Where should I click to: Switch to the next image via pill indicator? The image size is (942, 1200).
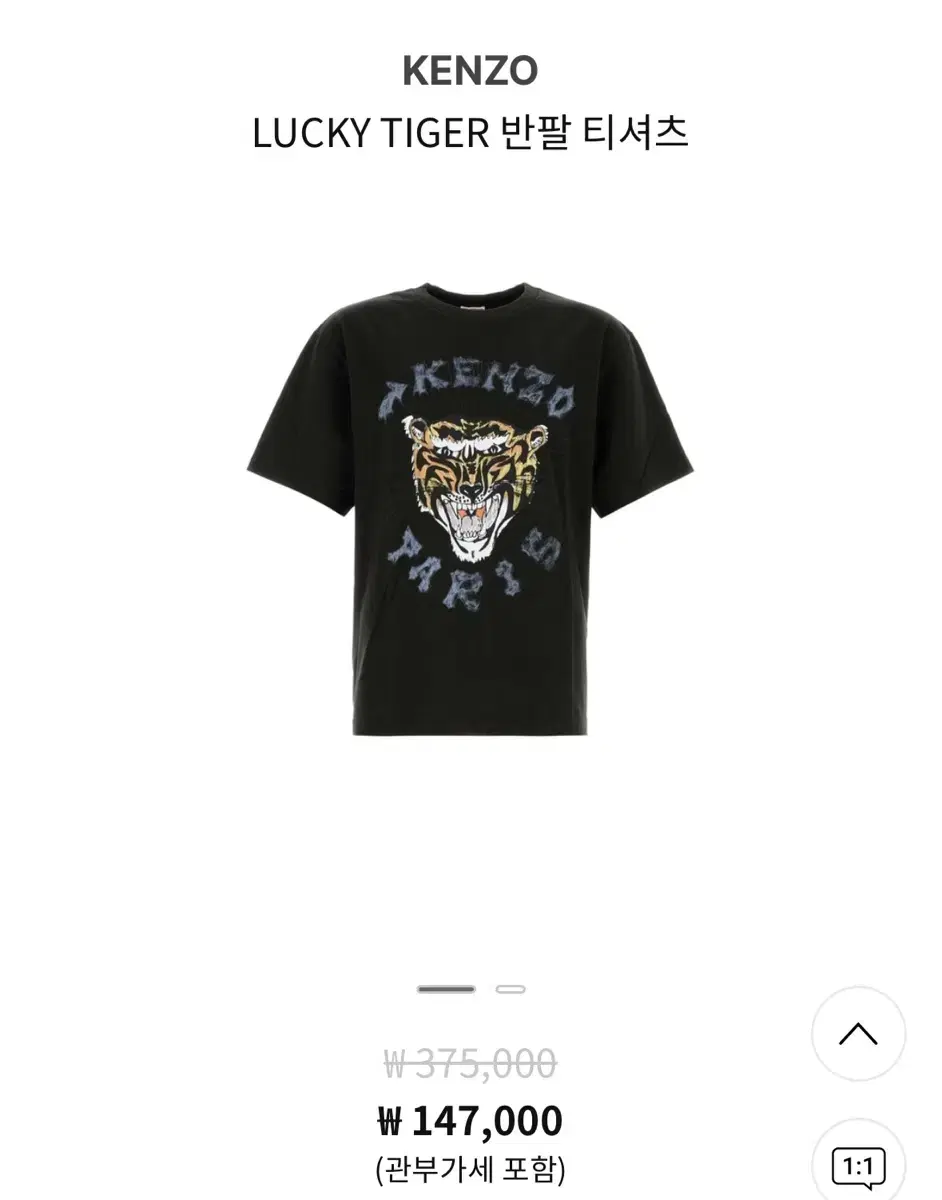click(x=510, y=991)
